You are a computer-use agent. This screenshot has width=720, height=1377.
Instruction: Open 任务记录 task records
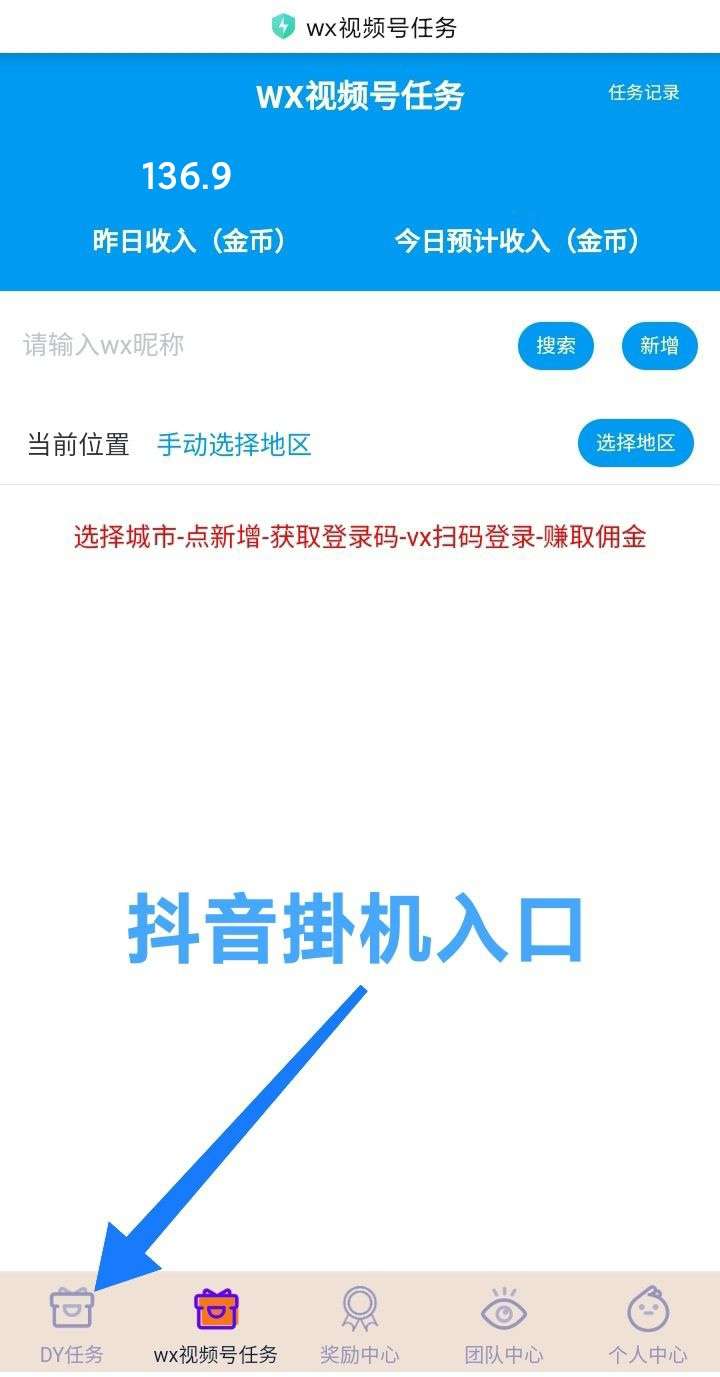coord(644,93)
